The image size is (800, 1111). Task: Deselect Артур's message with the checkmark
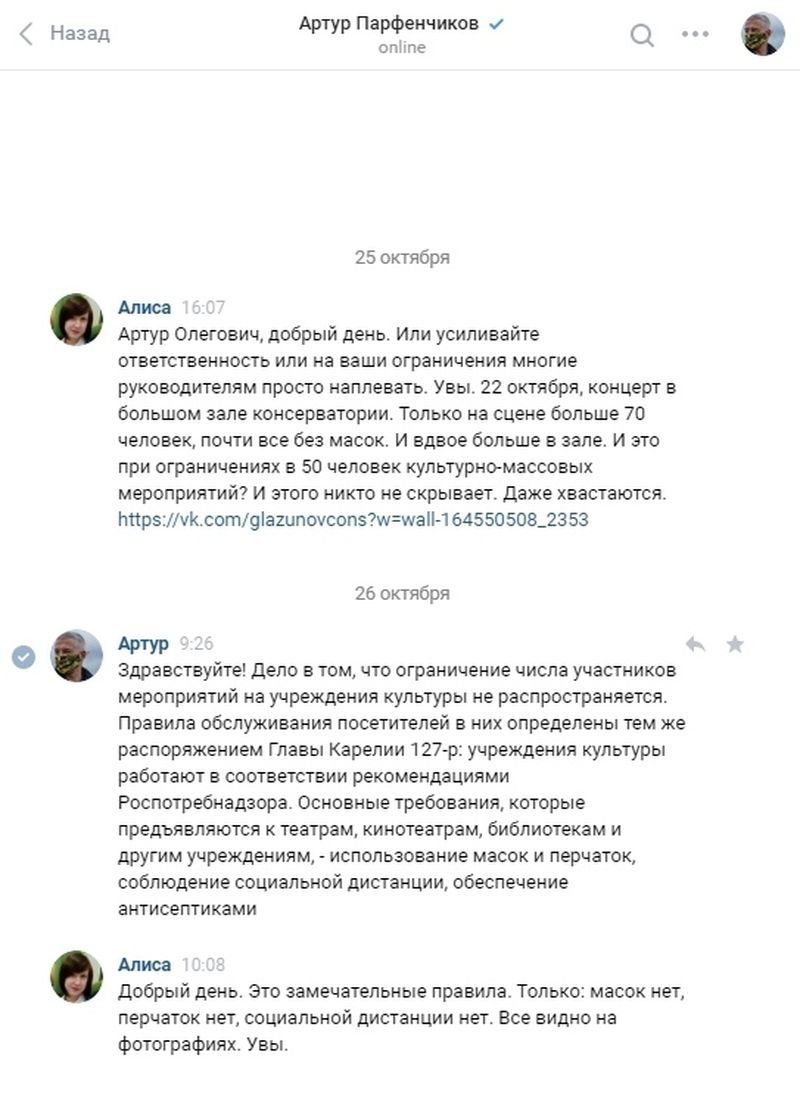[x=23, y=656]
